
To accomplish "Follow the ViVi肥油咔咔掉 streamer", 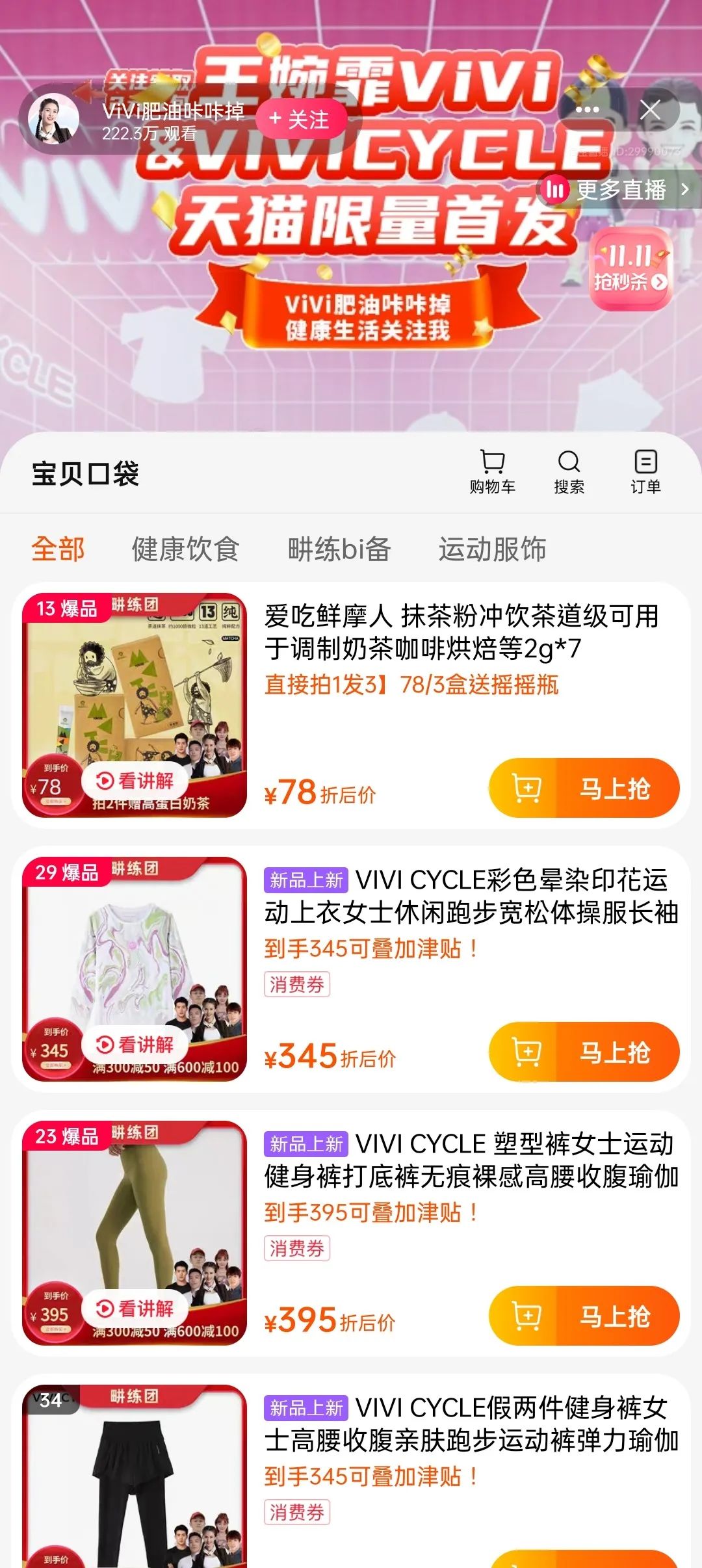I will (x=300, y=119).
